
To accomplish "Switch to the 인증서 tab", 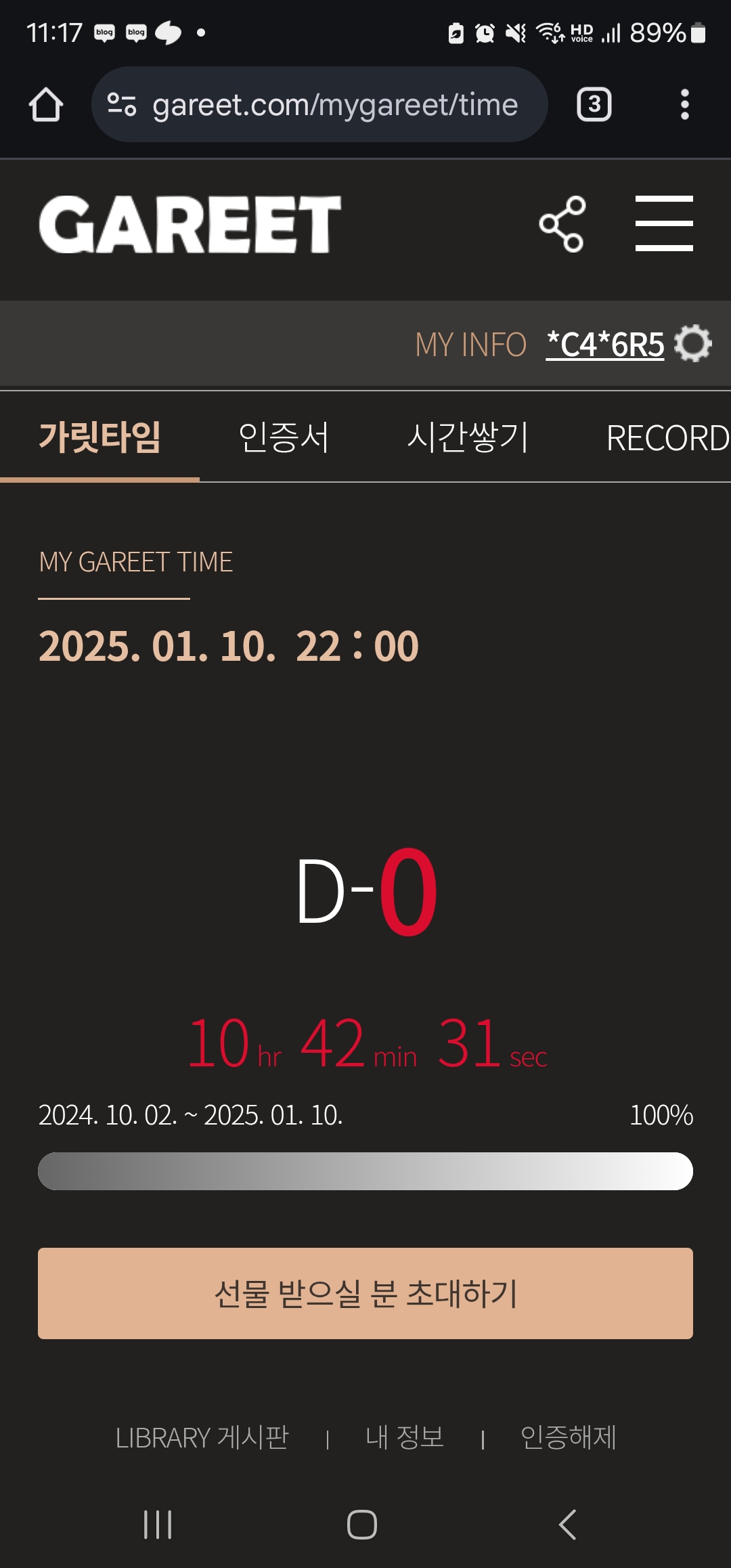I will pyautogui.click(x=284, y=437).
